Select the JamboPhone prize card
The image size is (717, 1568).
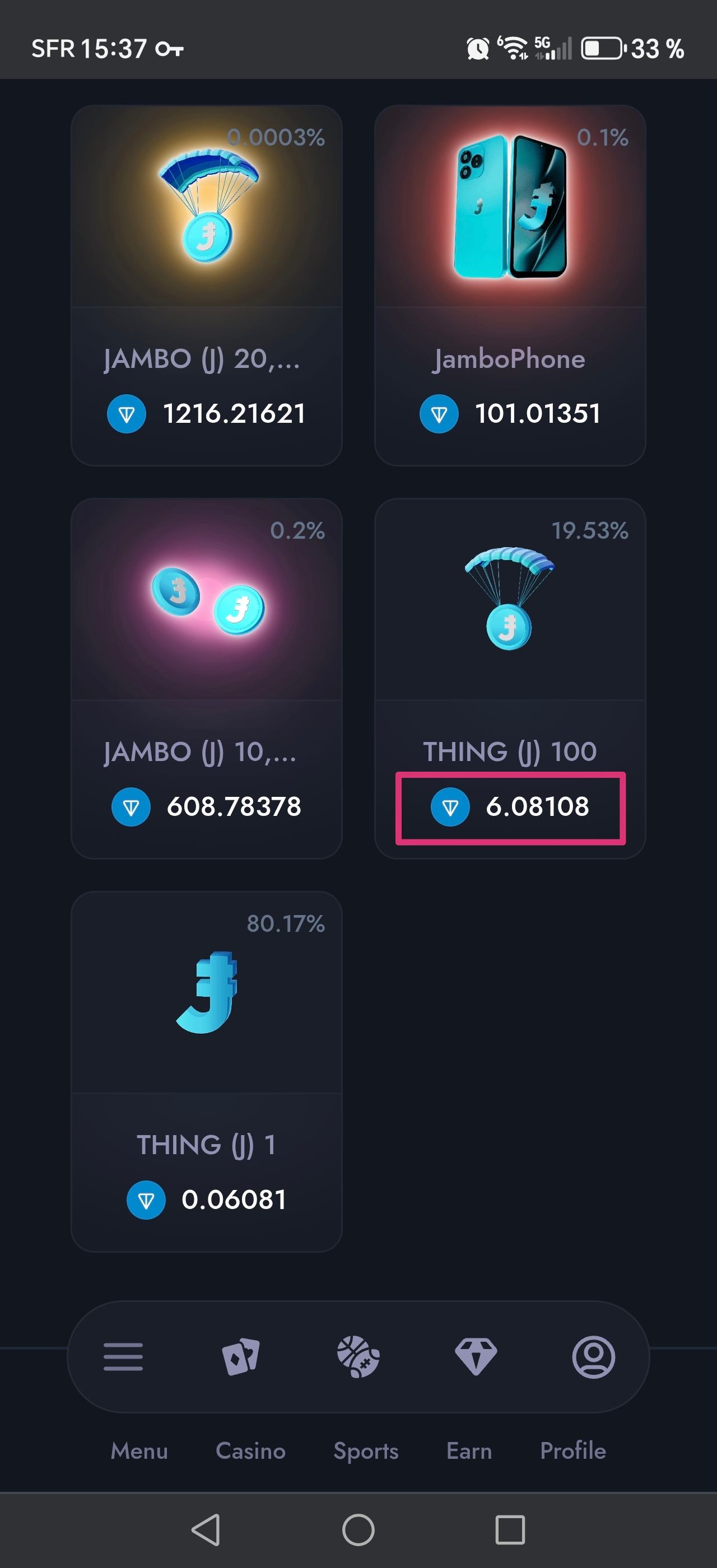pyautogui.click(x=509, y=285)
